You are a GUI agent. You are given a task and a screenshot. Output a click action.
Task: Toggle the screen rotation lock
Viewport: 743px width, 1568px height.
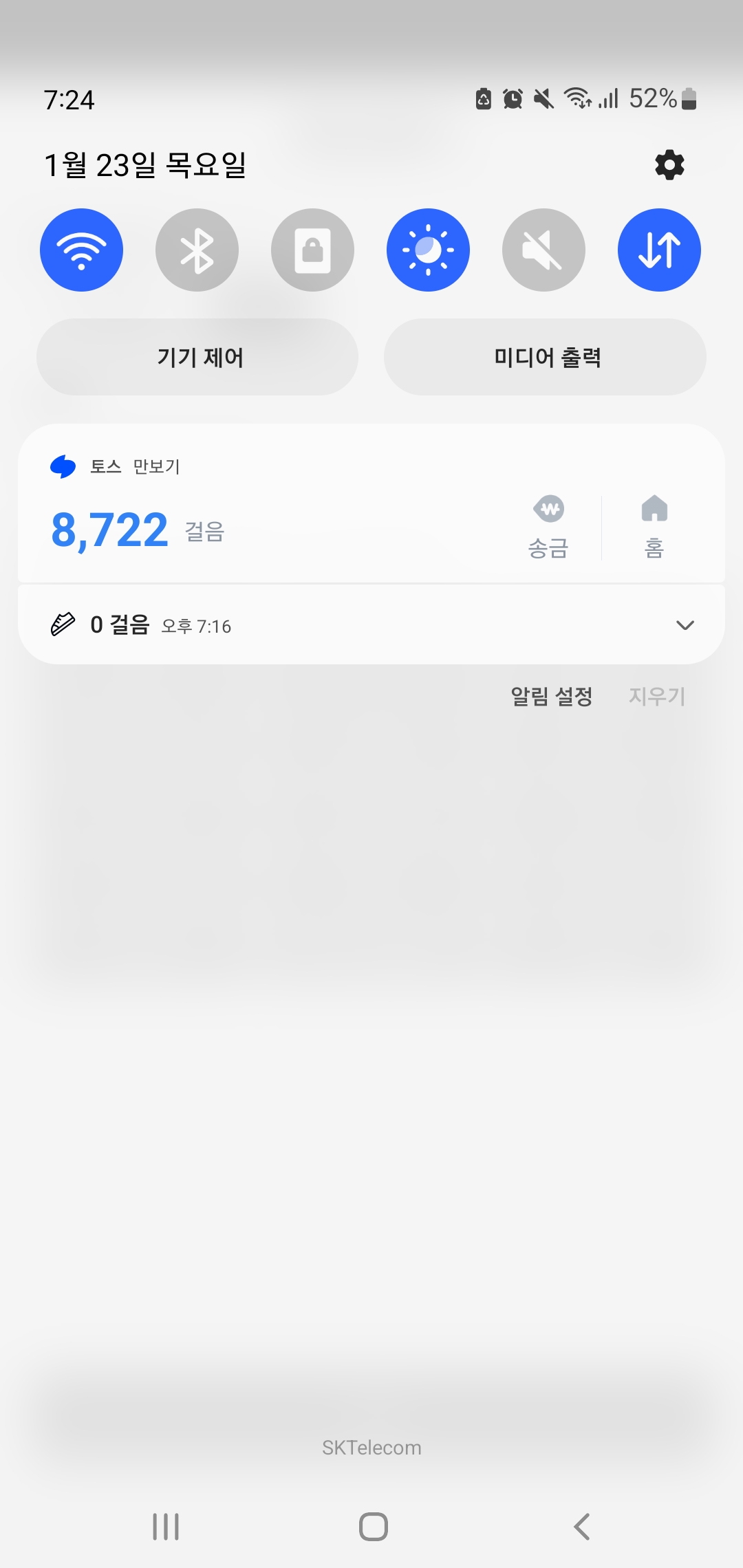click(312, 250)
